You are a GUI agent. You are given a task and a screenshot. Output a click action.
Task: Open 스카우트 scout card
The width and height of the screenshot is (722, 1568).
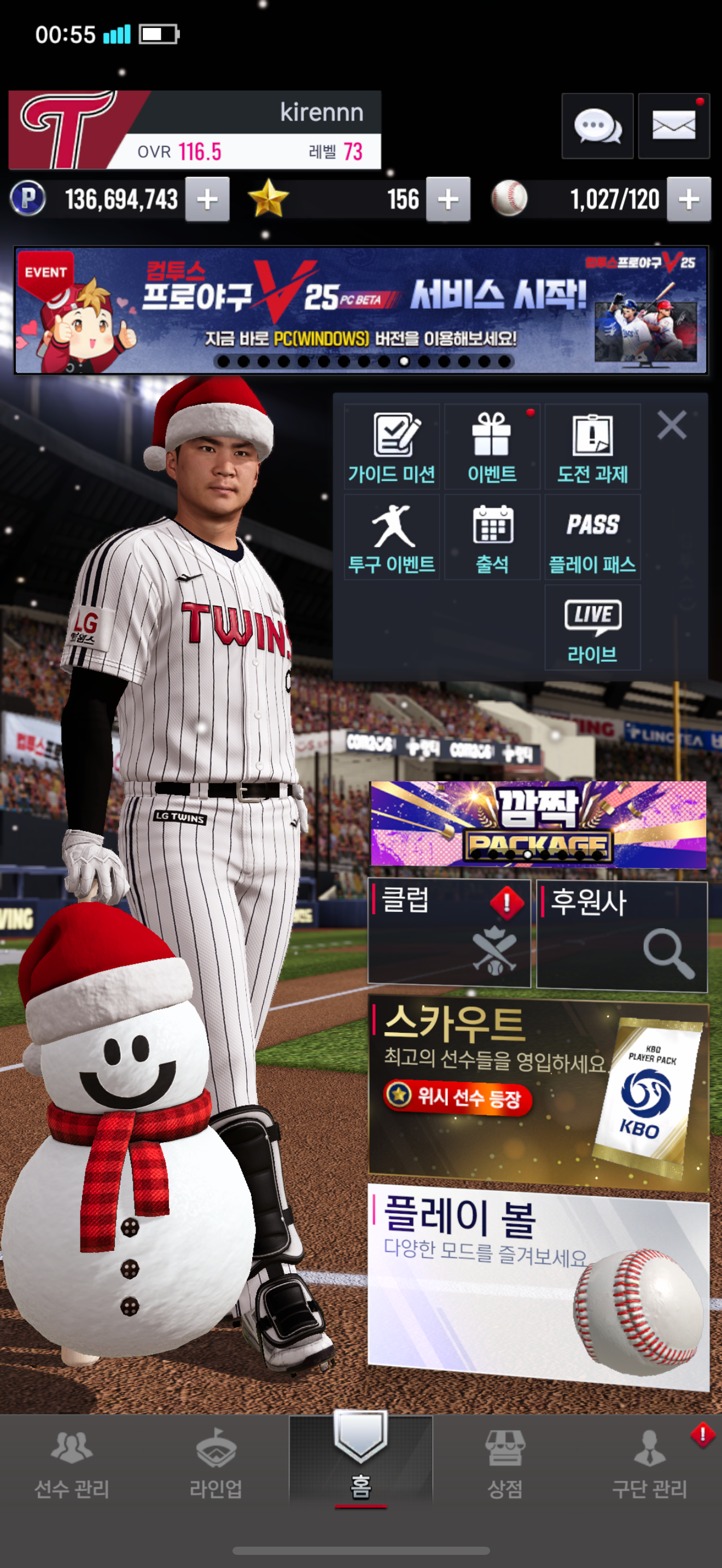click(x=538, y=1093)
